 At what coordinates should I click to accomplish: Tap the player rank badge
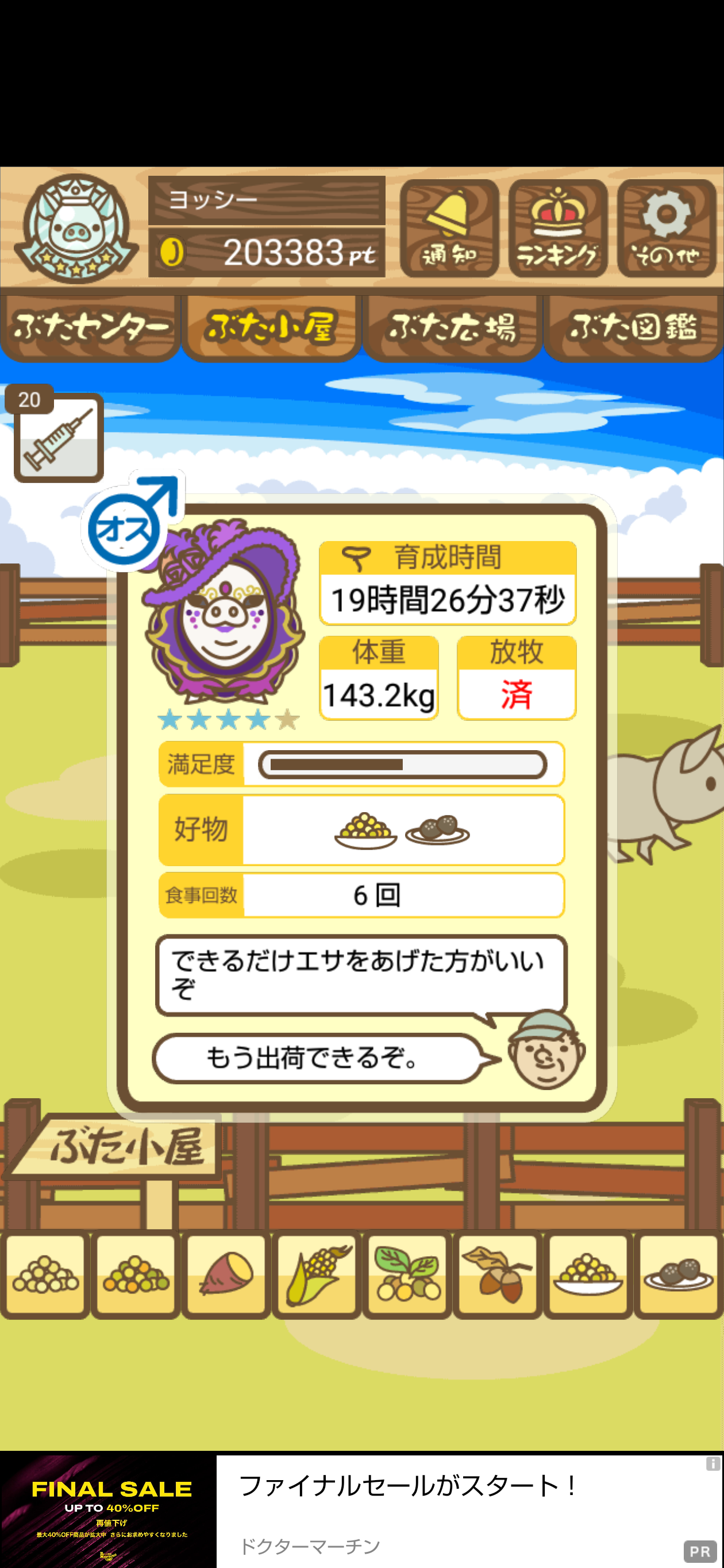coord(75,228)
